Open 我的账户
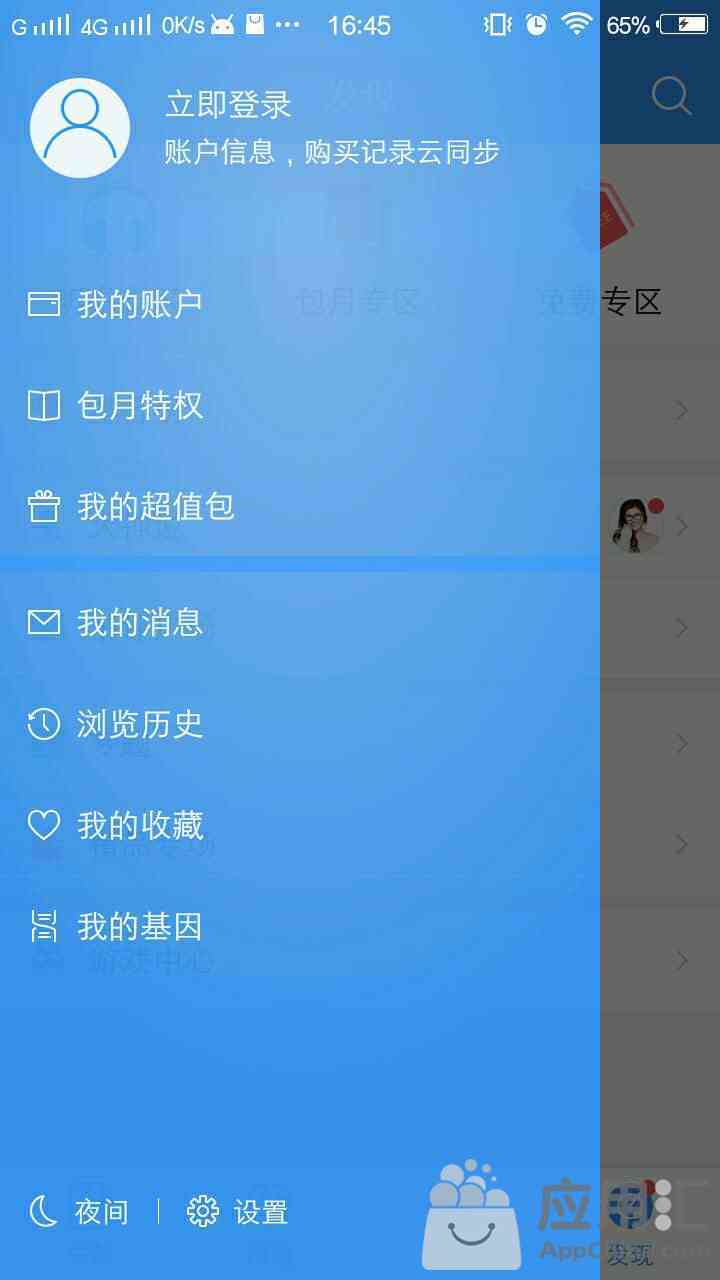Image resolution: width=720 pixels, height=1280 pixels. 300,304
